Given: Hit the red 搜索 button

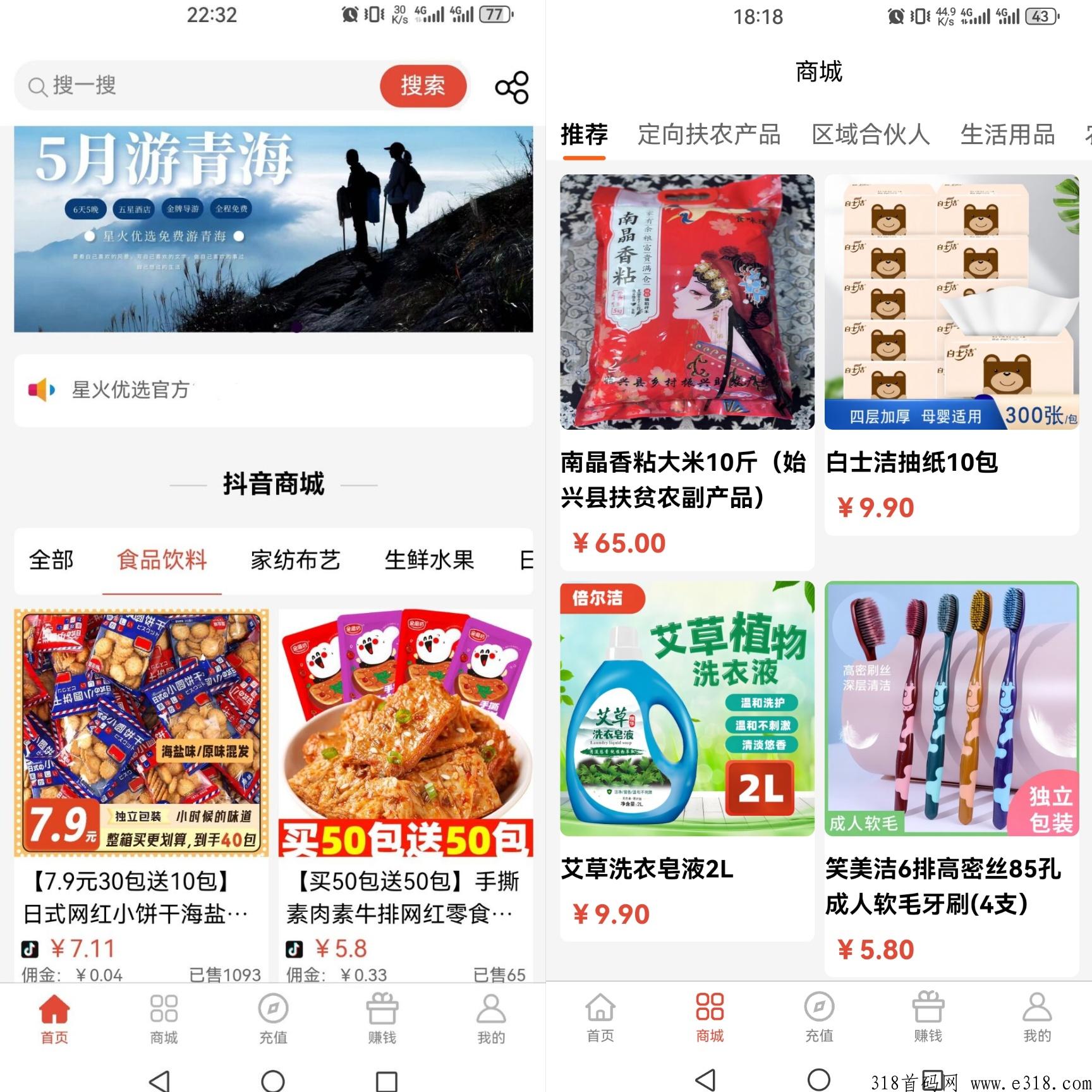Looking at the screenshot, I should [x=423, y=85].
